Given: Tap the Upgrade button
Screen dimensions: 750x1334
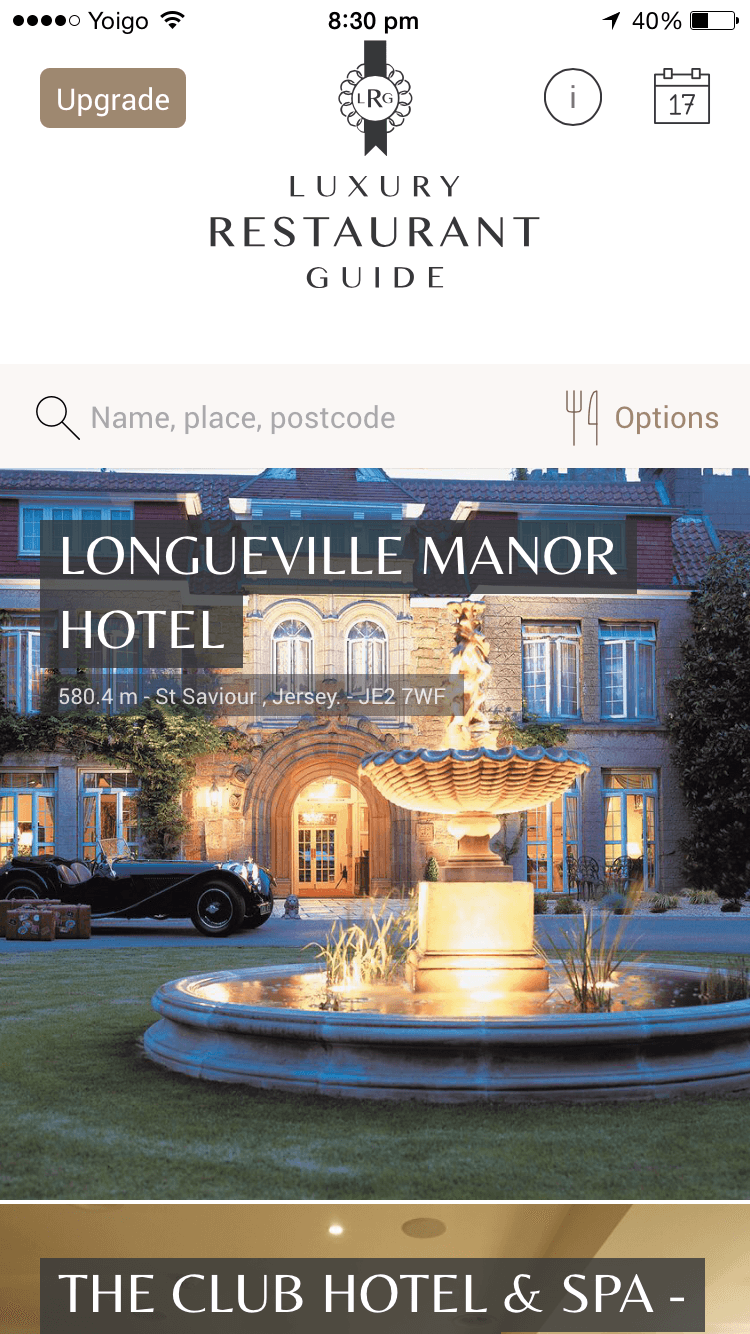Looking at the screenshot, I should pyautogui.click(x=113, y=98).
